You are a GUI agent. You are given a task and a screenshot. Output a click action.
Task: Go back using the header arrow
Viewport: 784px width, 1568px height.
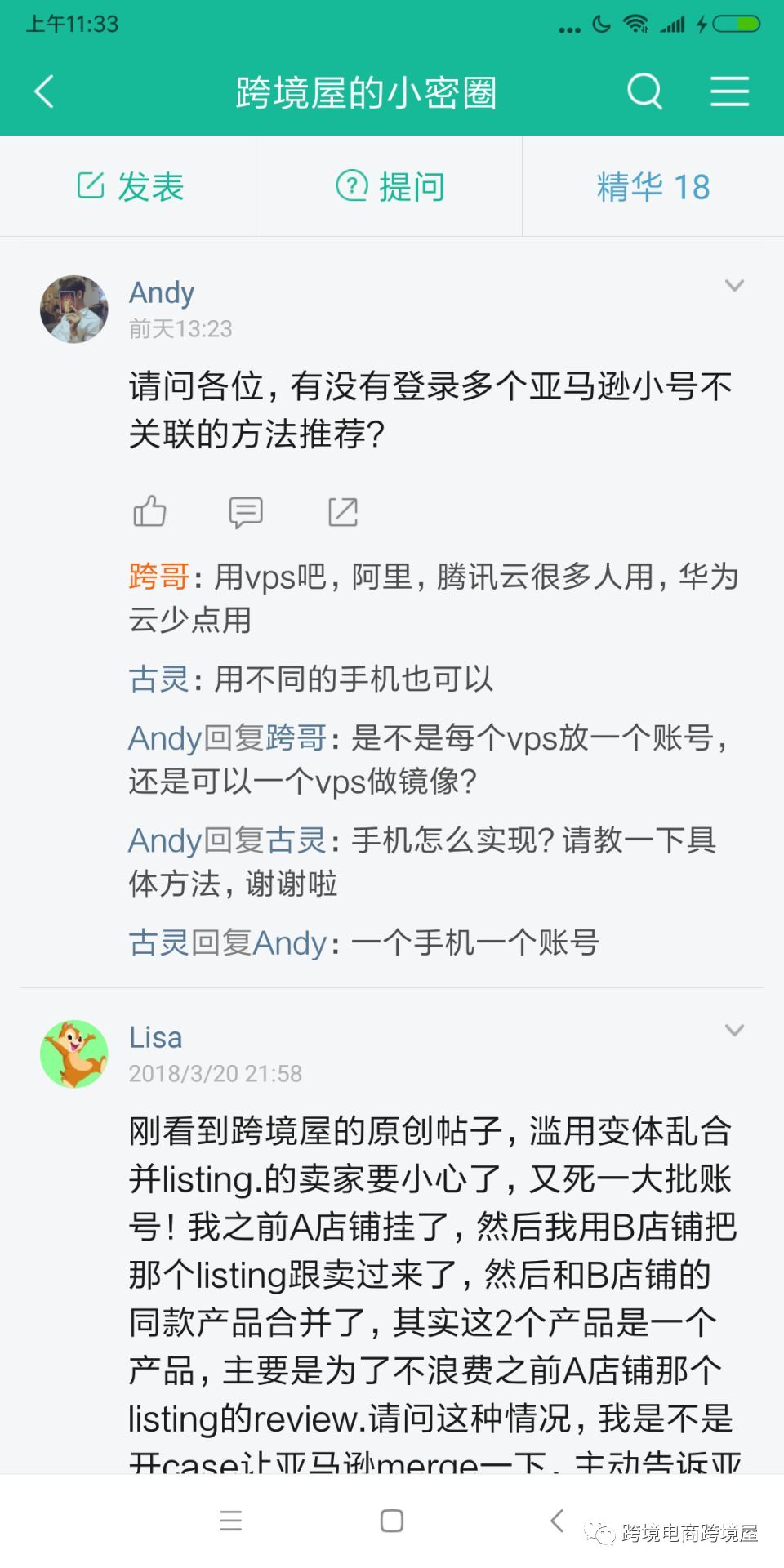pos(45,91)
